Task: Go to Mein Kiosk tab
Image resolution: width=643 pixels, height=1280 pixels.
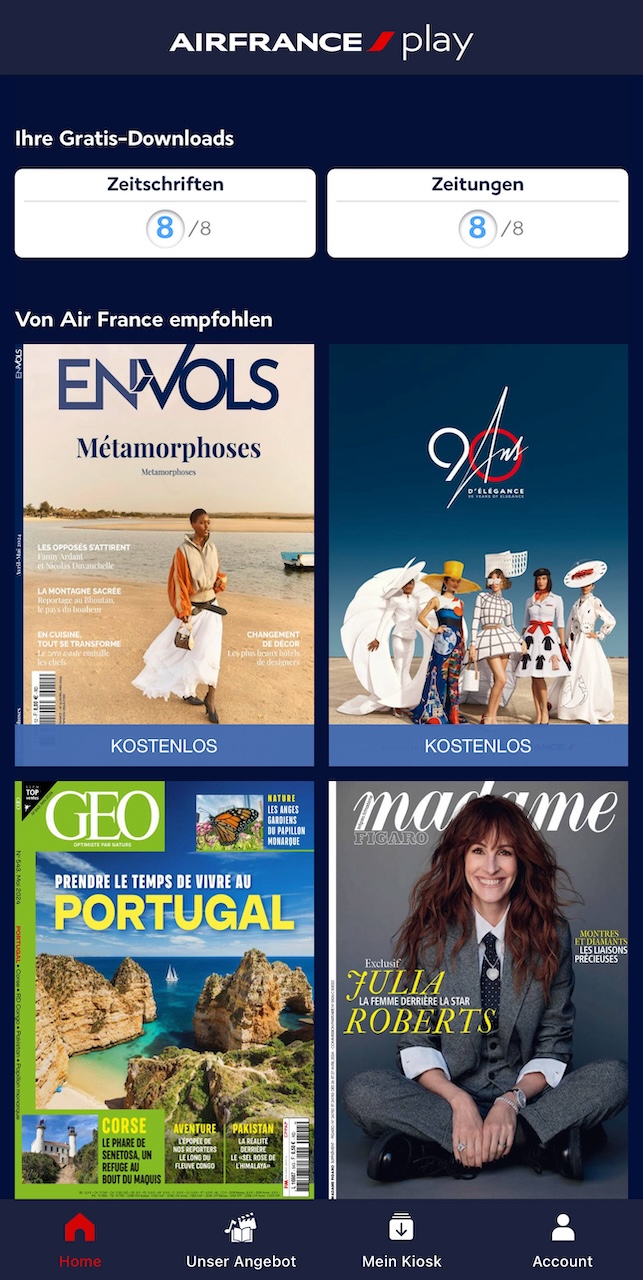Action: [x=401, y=1240]
